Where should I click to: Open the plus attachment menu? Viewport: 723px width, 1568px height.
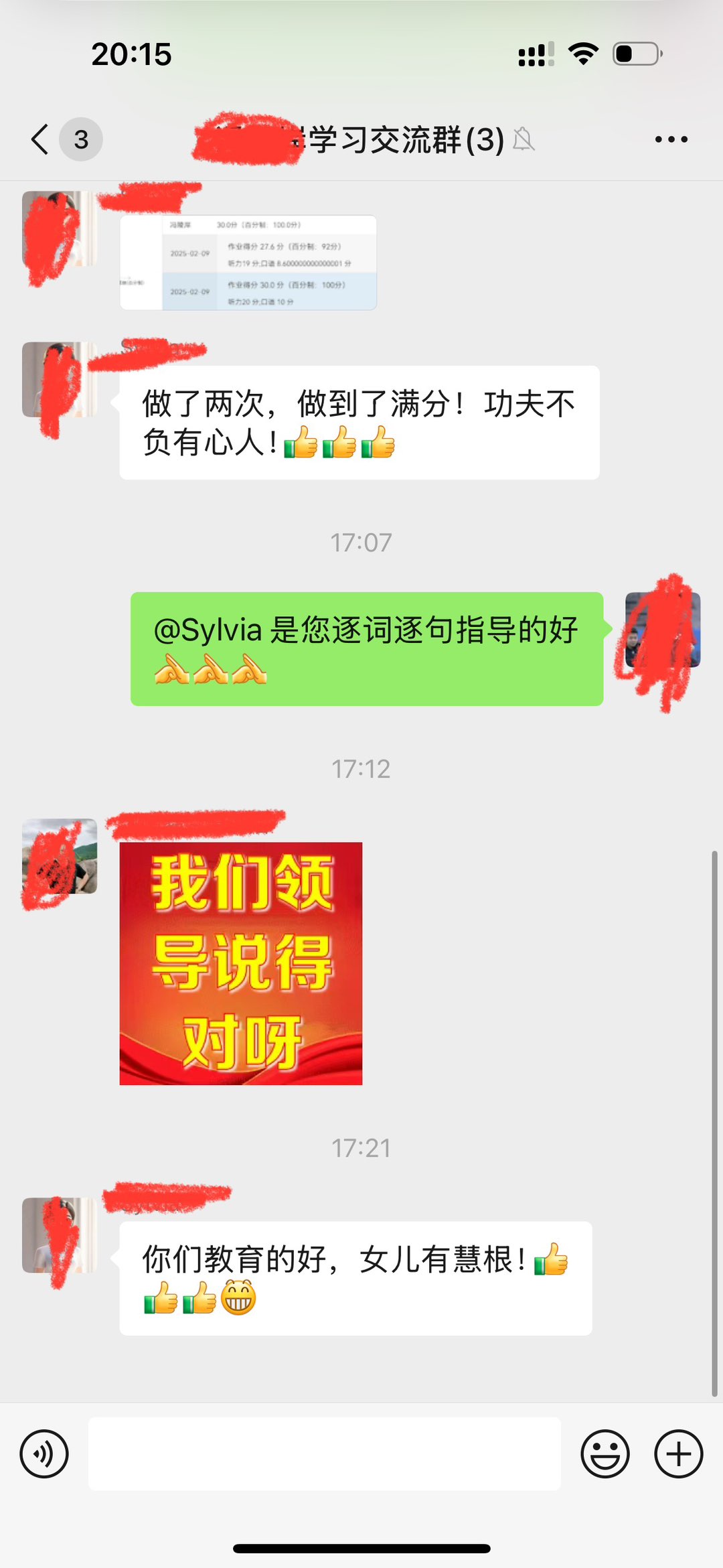pyautogui.click(x=678, y=1454)
